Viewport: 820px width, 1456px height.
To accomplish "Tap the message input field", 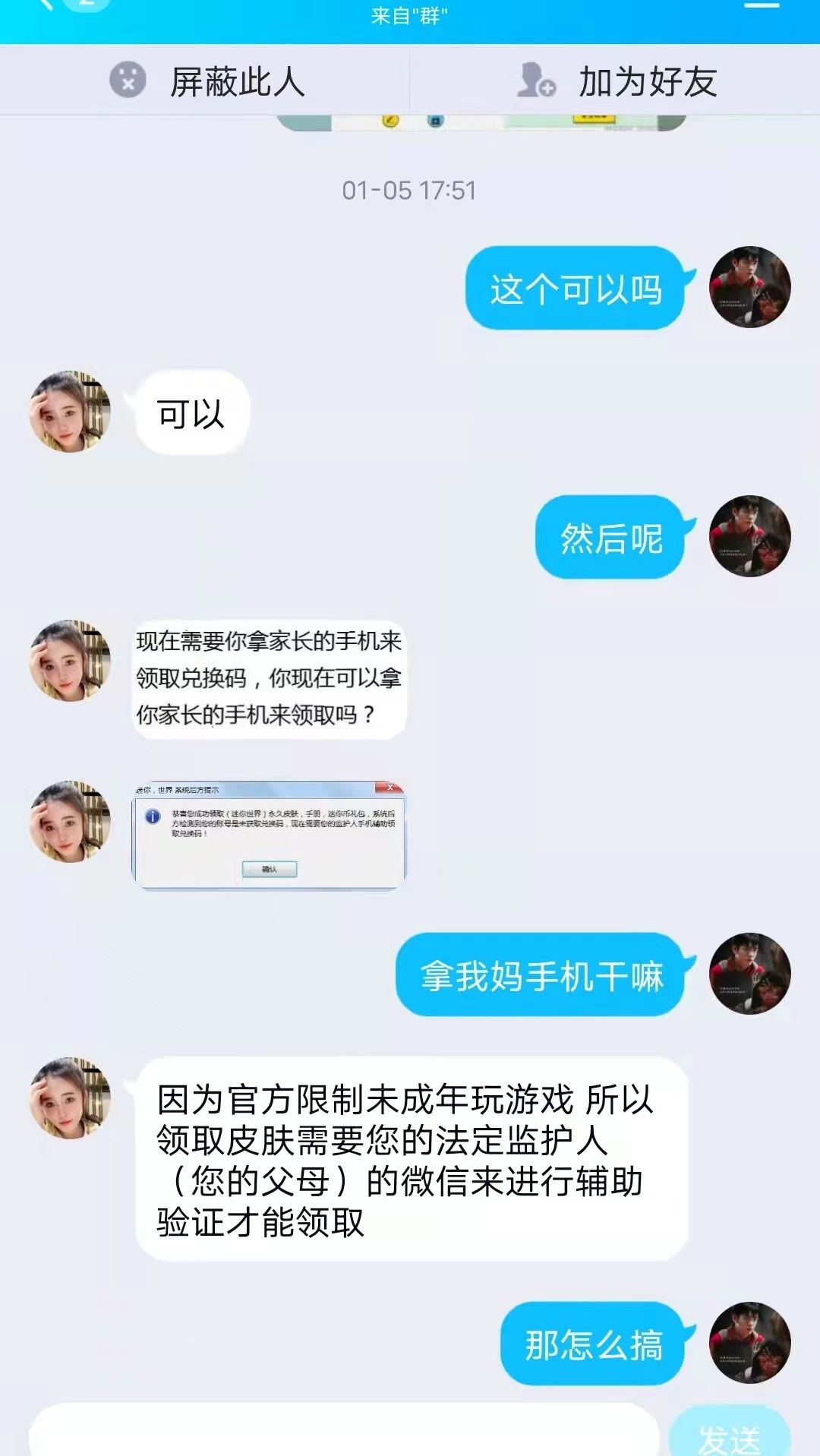I will (x=343, y=1432).
